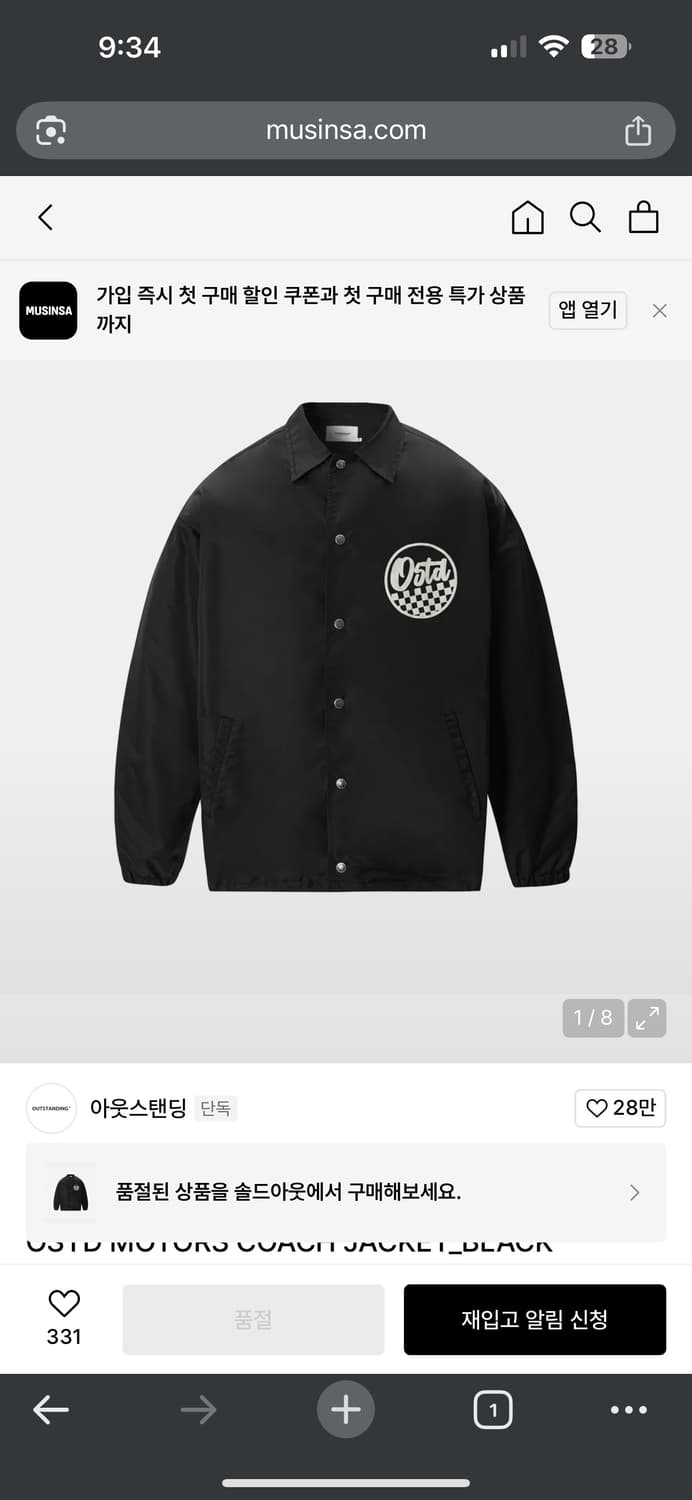Tap the browser share icon
This screenshot has width=692, height=1500.
tap(637, 131)
